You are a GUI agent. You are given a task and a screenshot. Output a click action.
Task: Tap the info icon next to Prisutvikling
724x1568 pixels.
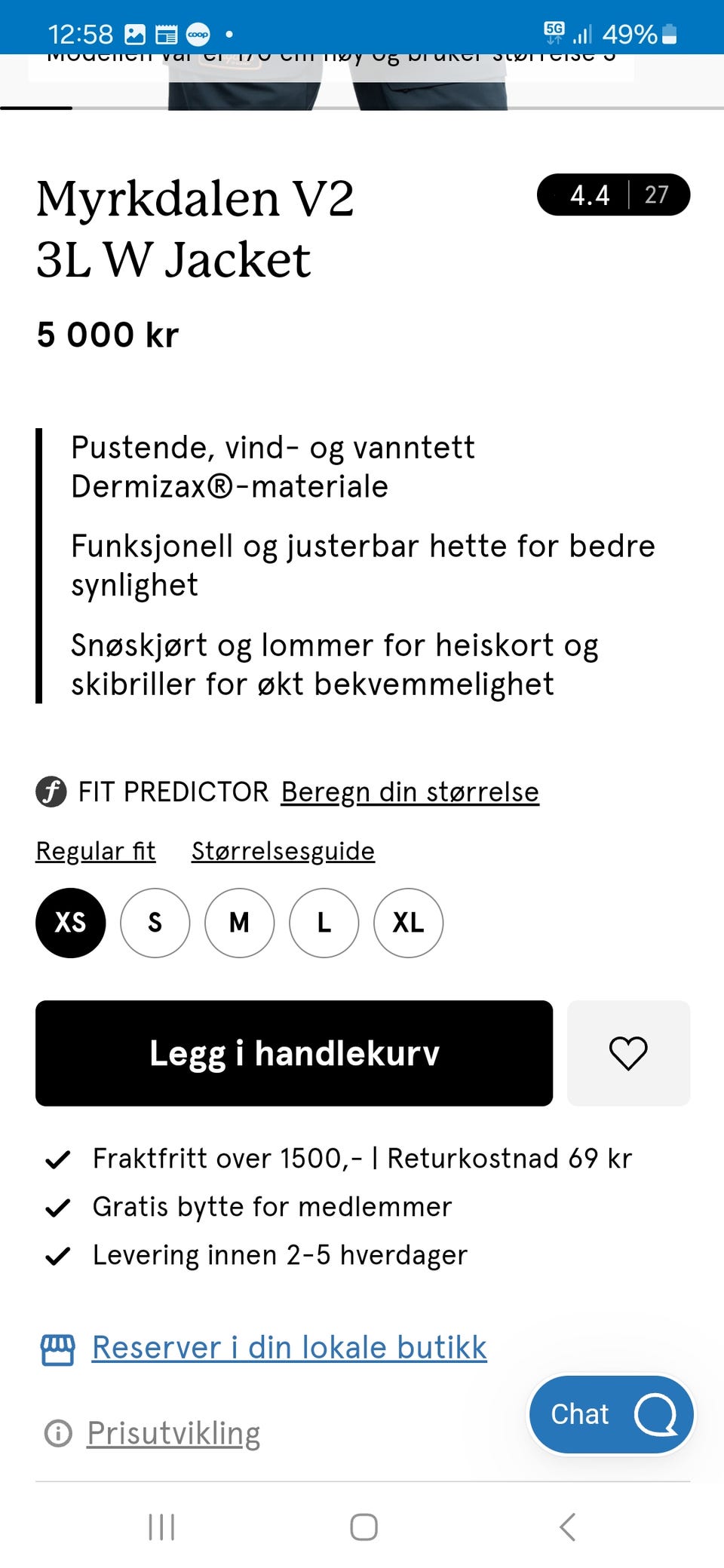[58, 1432]
